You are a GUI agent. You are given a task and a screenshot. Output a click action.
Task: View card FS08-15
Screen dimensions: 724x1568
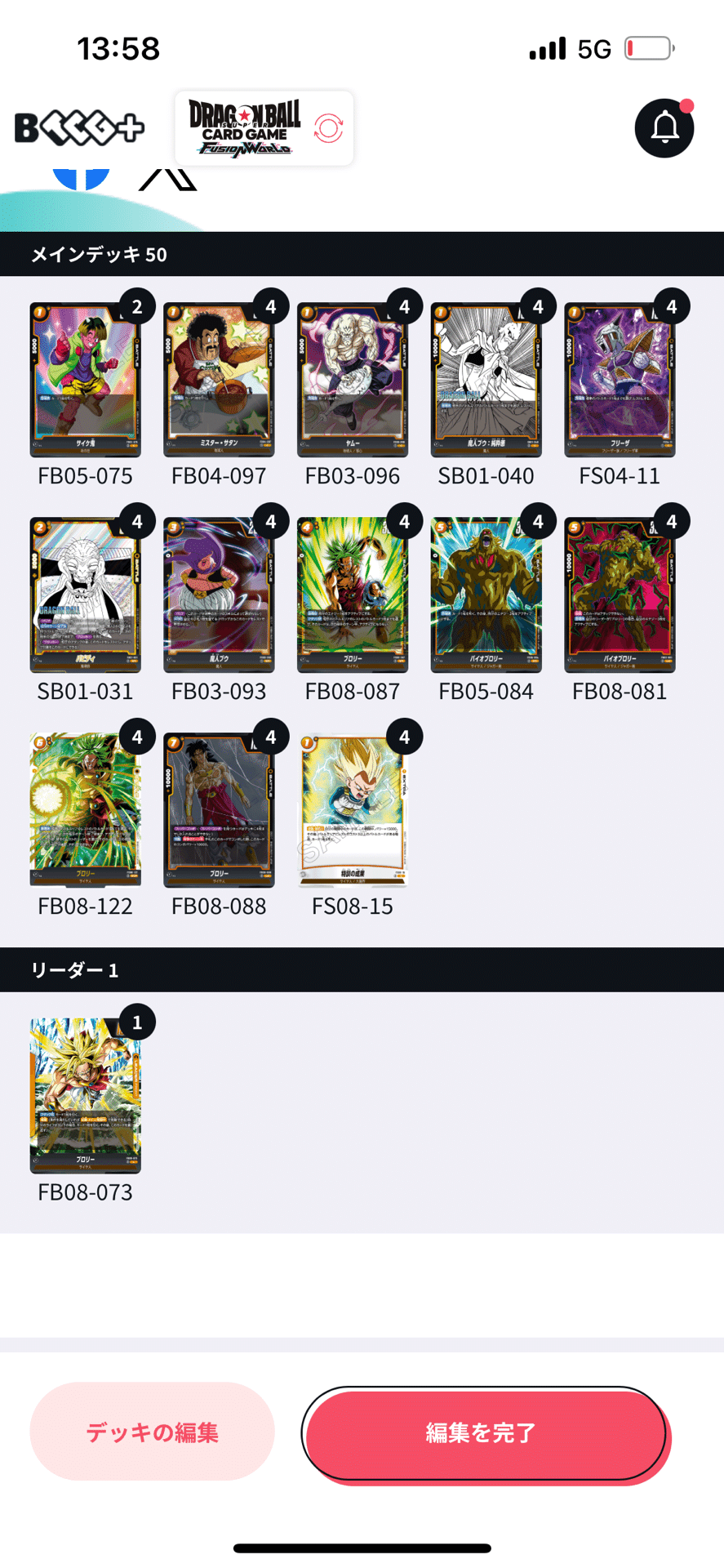coord(352,809)
